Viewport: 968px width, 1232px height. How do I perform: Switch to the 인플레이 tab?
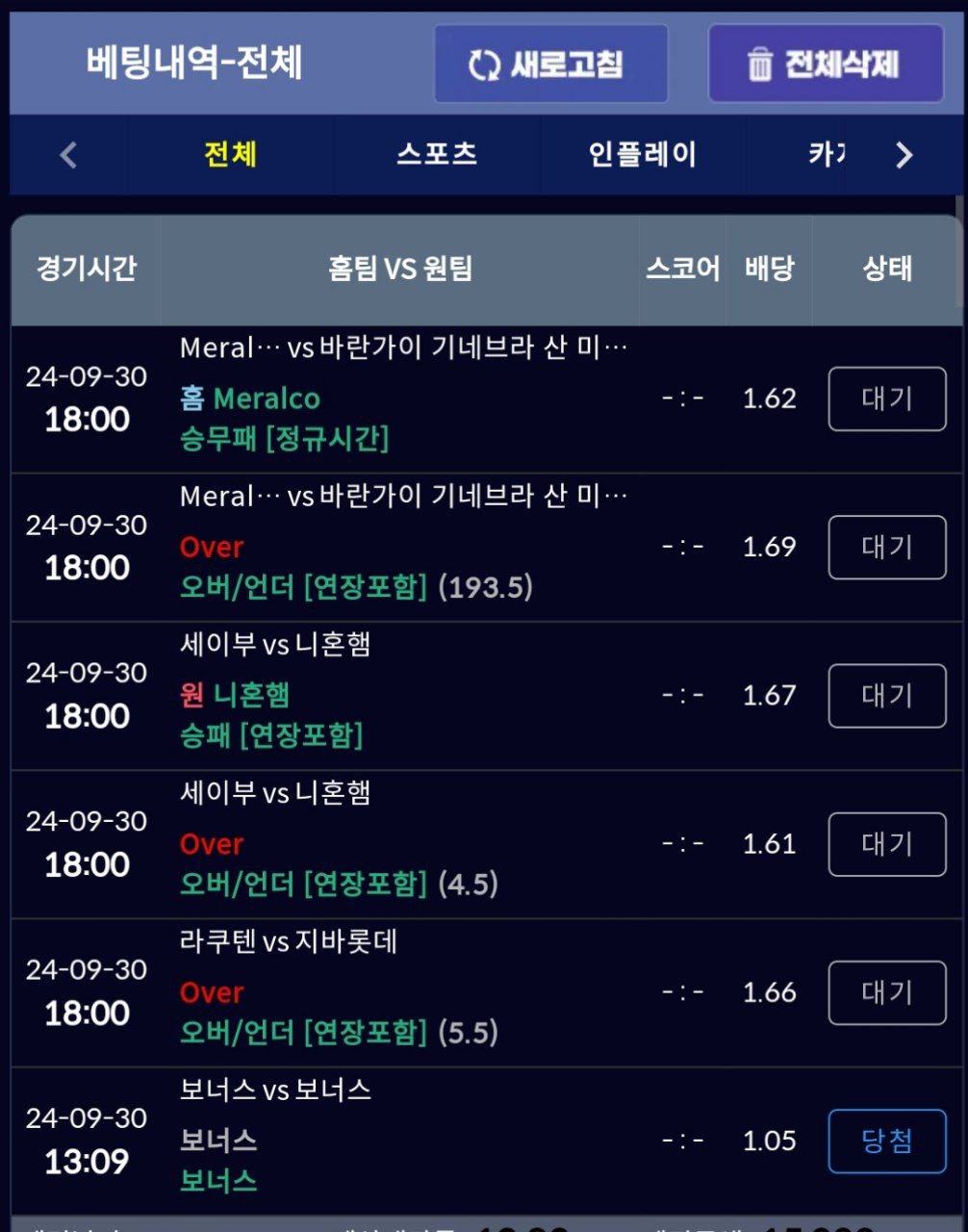[643, 154]
